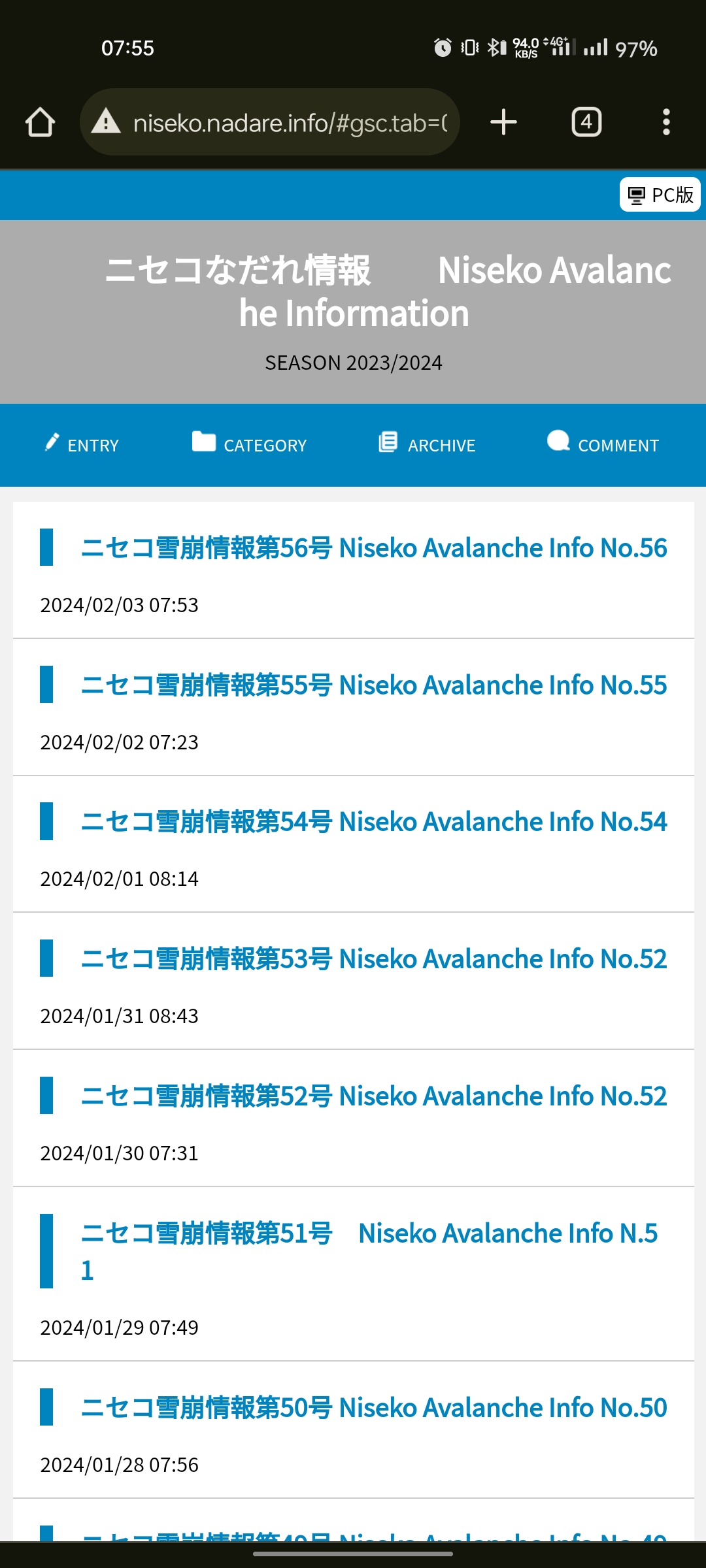Open the tab switcher showing 4 tabs
The width and height of the screenshot is (706, 1568).
[586, 122]
